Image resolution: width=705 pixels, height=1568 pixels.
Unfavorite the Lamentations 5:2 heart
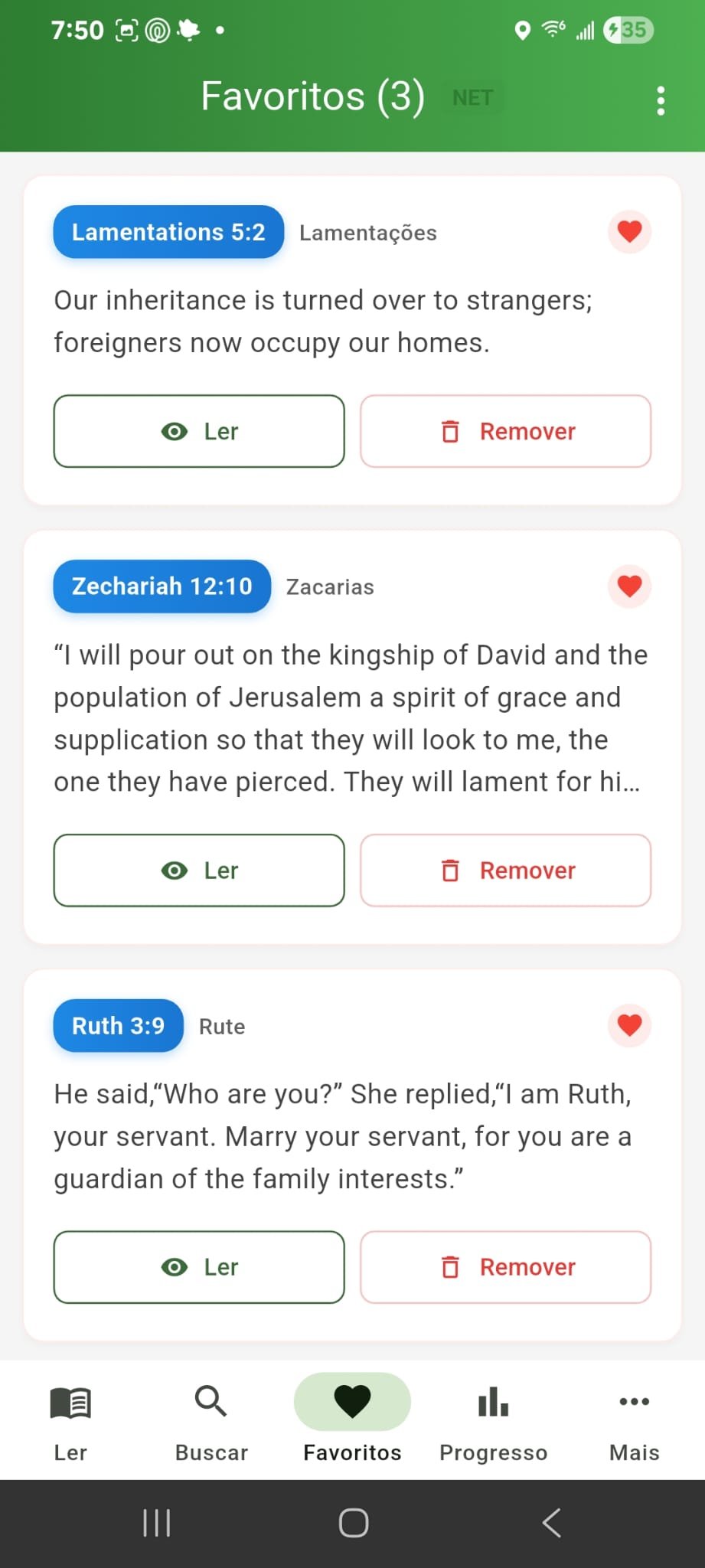click(629, 231)
